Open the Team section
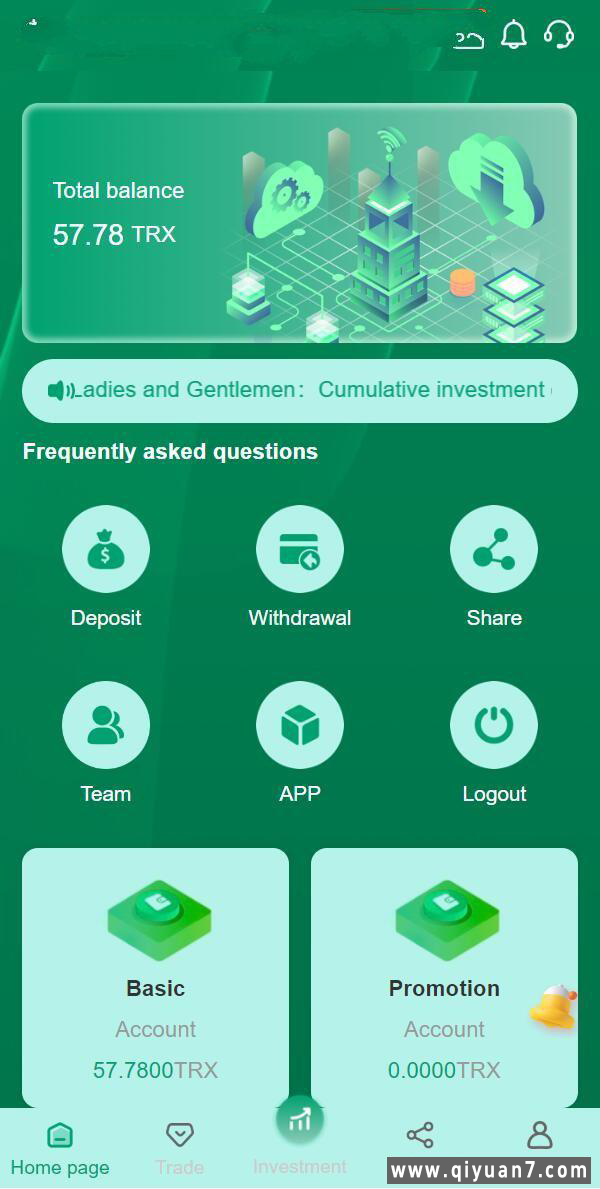 [x=106, y=726]
